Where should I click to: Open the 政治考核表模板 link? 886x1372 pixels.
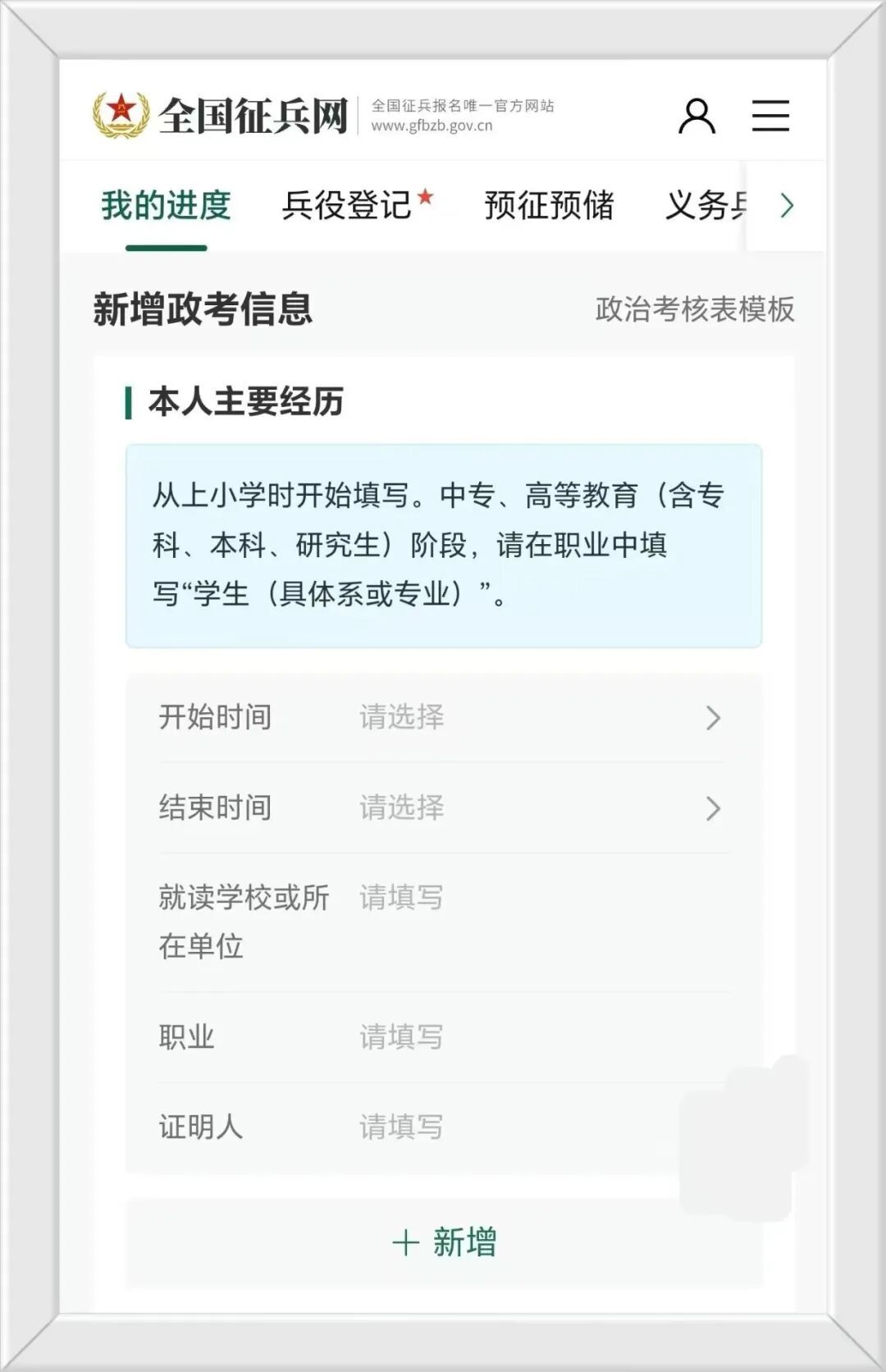click(x=694, y=309)
